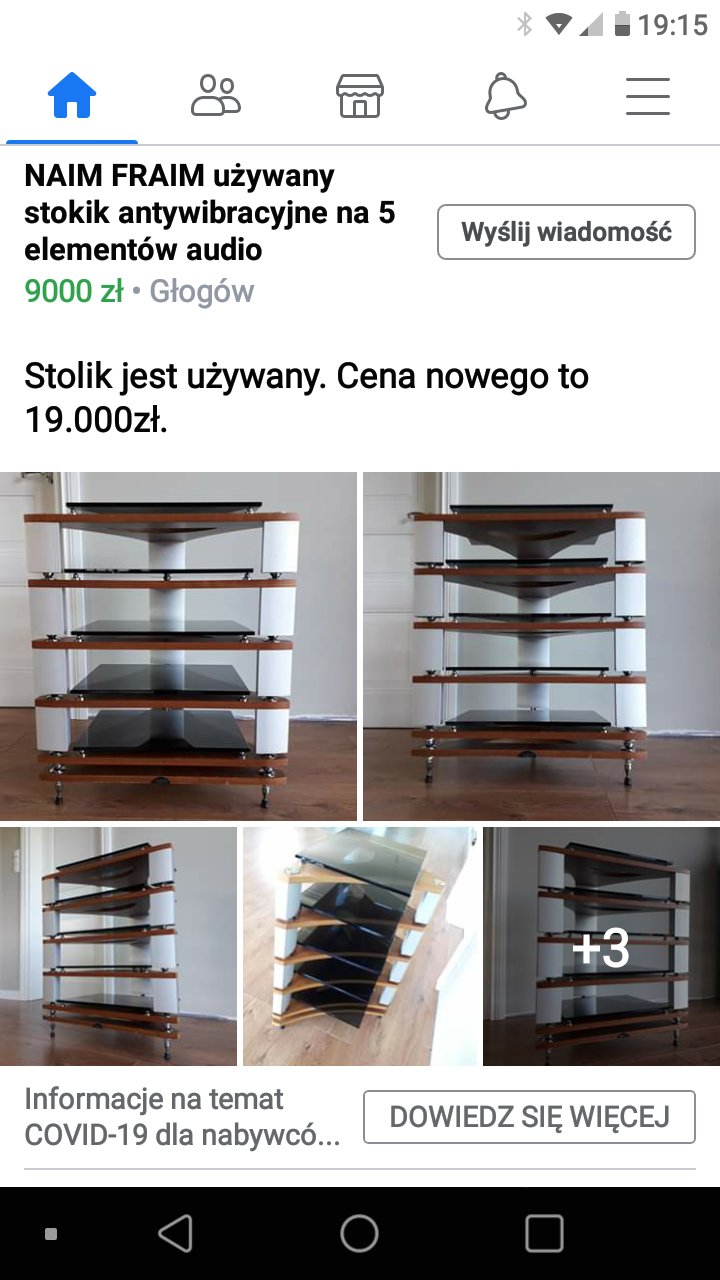View the tilted glass shelves photo

(361, 946)
